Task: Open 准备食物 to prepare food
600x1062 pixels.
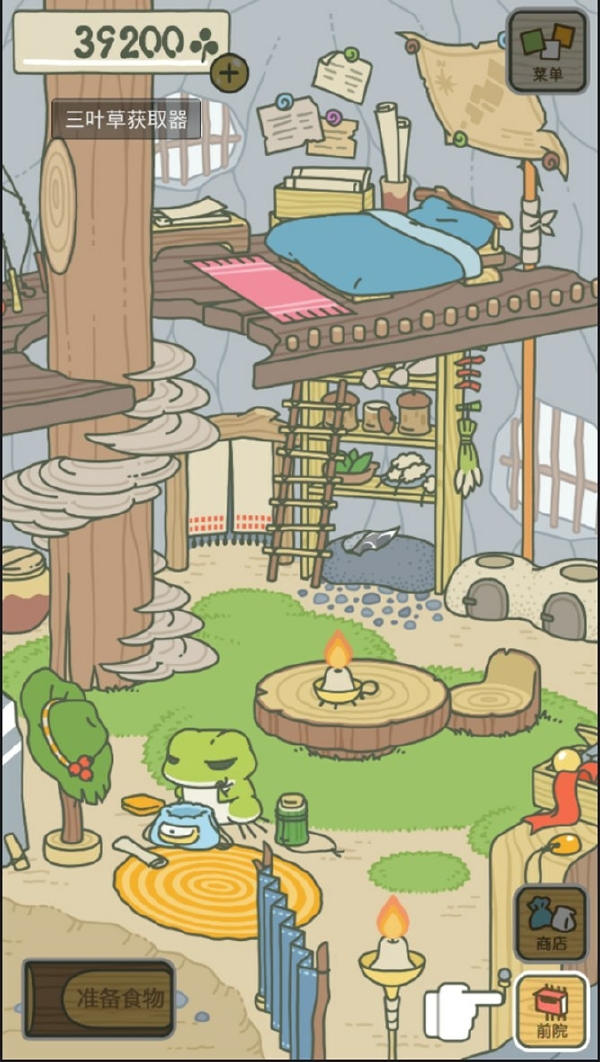Action: (x=100, y=997)
